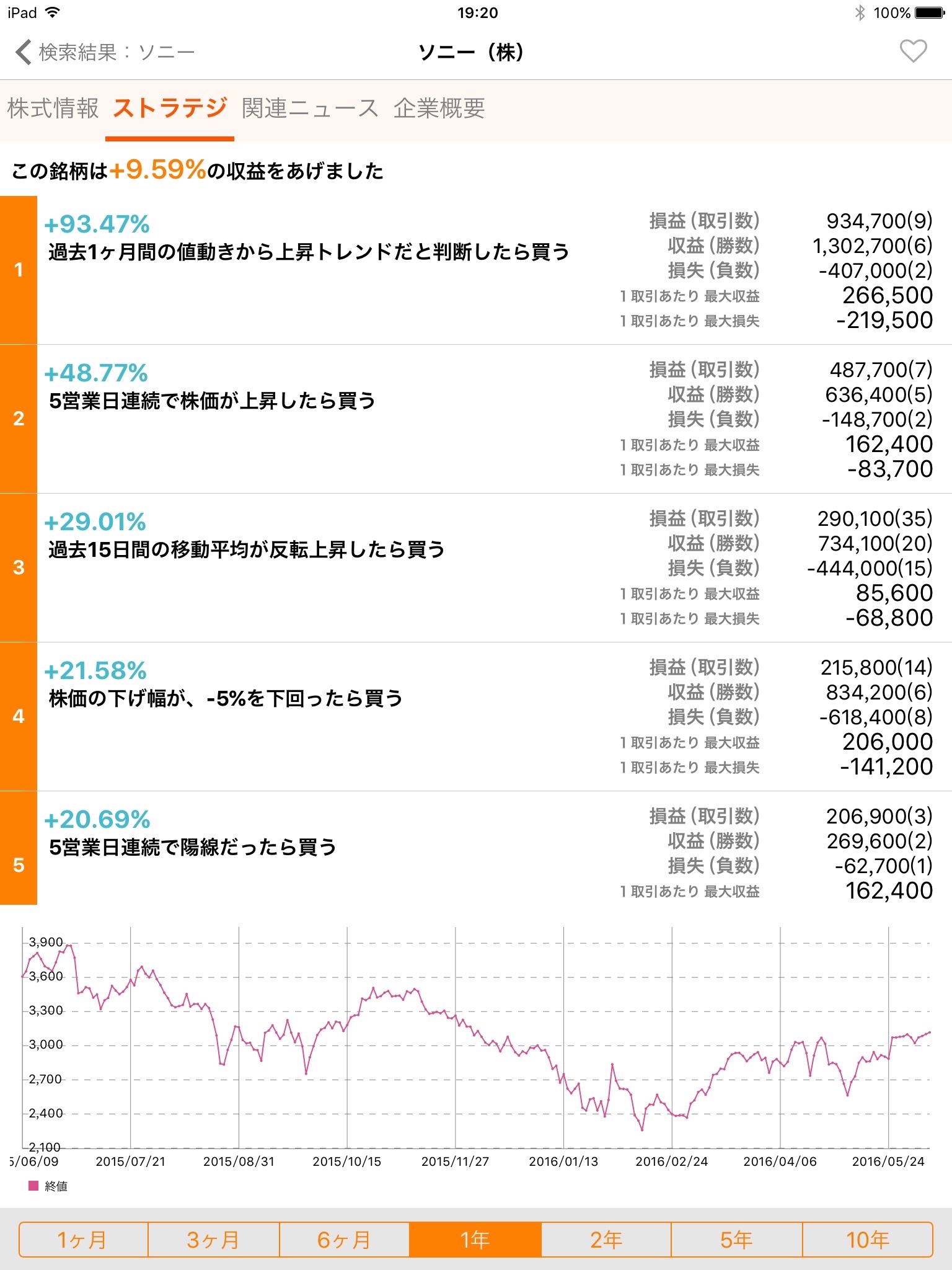Switch to the 株式情報 tab

[x=53, y=109]
